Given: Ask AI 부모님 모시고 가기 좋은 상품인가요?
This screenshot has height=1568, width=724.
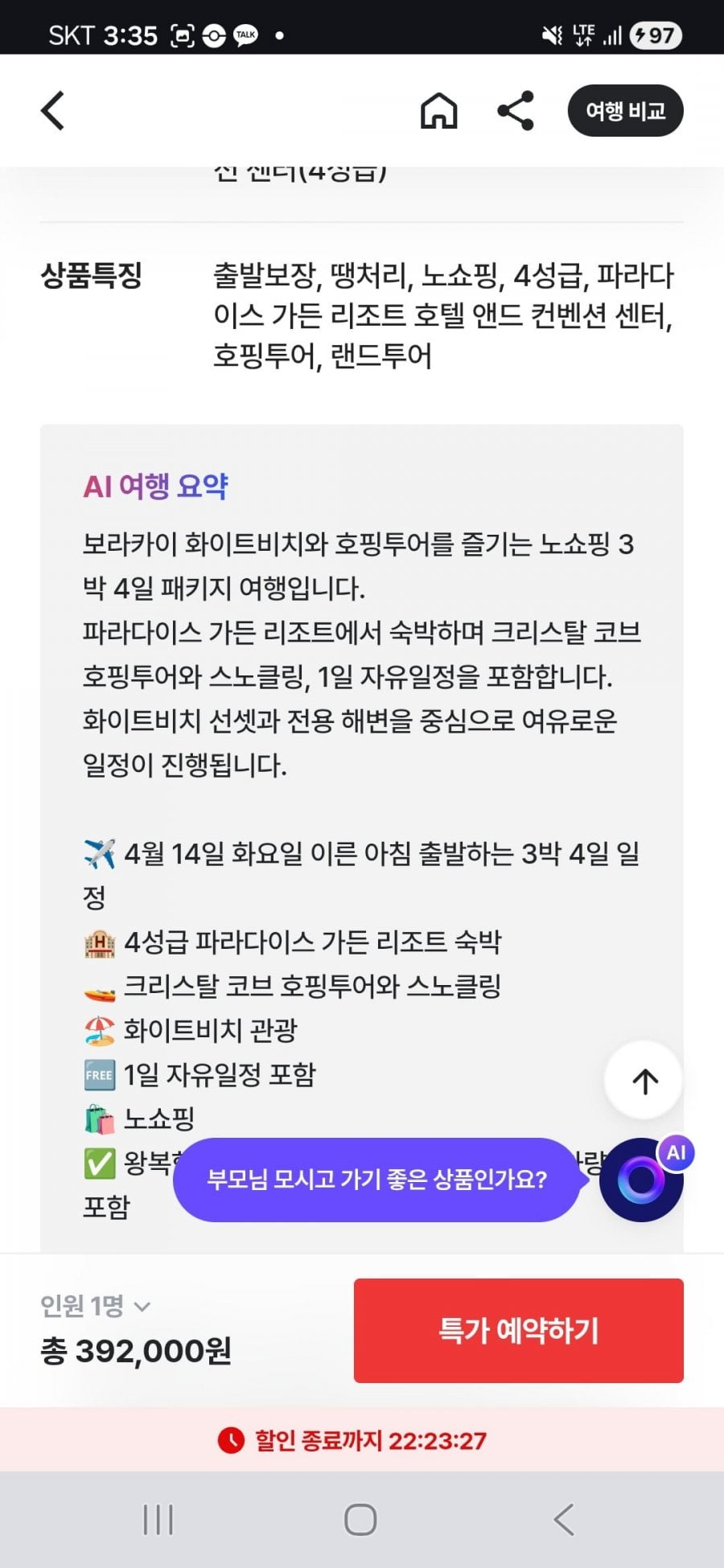Looking at the screenshot, I should [x=376, y=1180].
